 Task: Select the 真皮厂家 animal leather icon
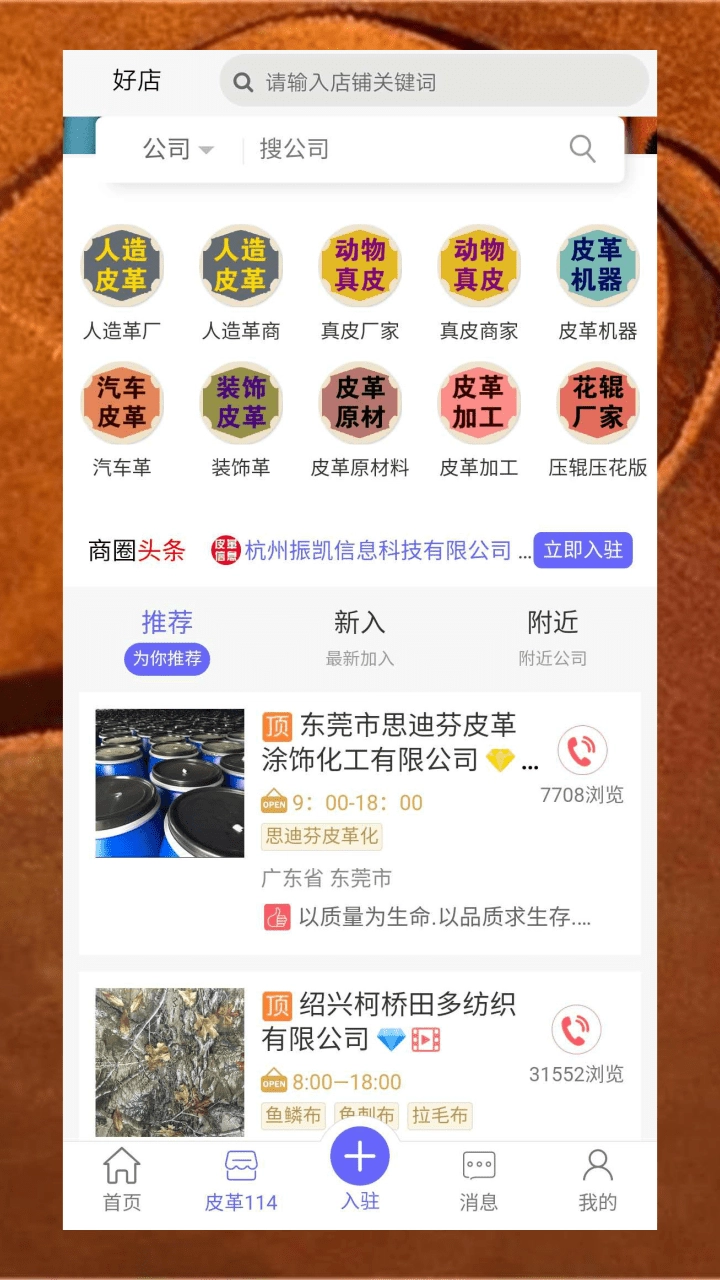(360, 265)
